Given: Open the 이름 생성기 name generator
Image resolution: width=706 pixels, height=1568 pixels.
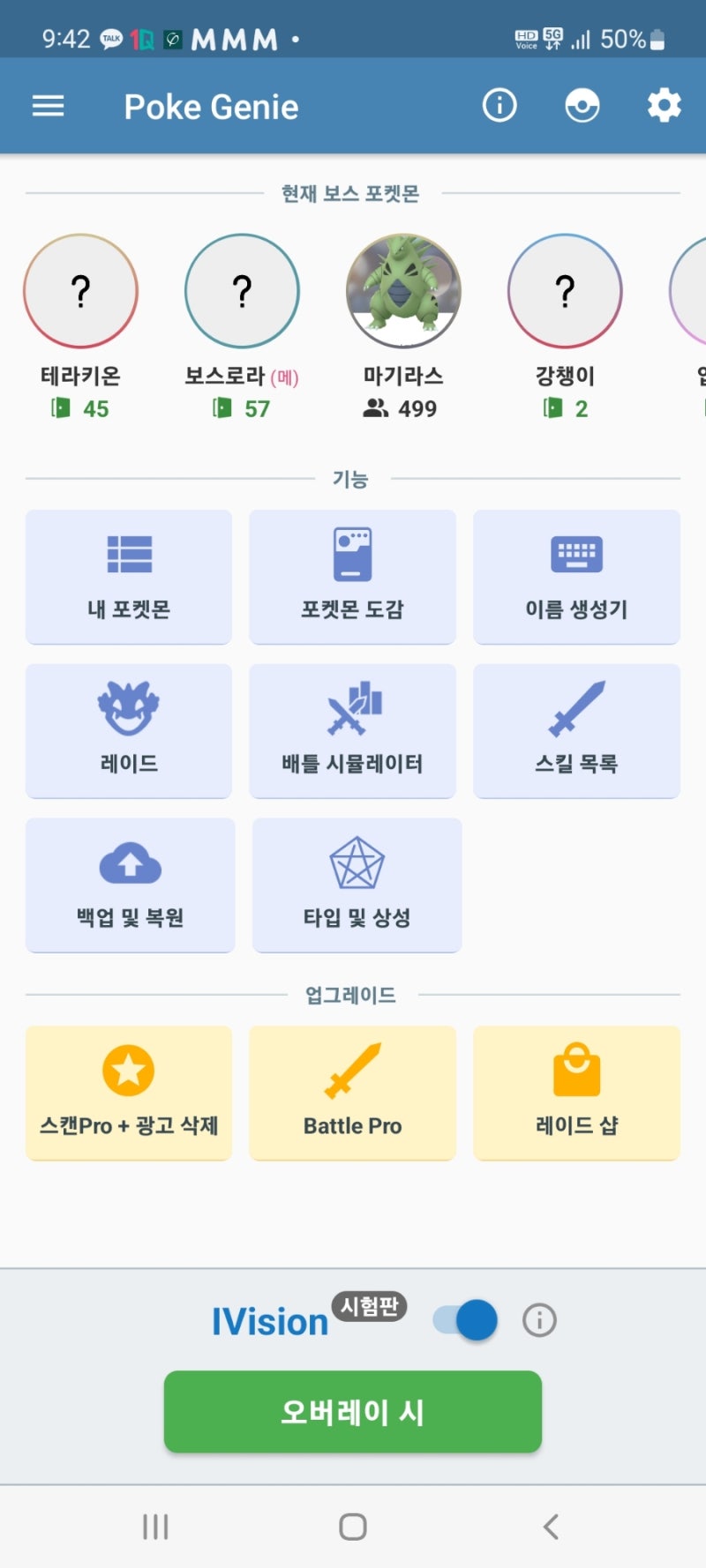Looking at the screenshot, I should [576, 576].
